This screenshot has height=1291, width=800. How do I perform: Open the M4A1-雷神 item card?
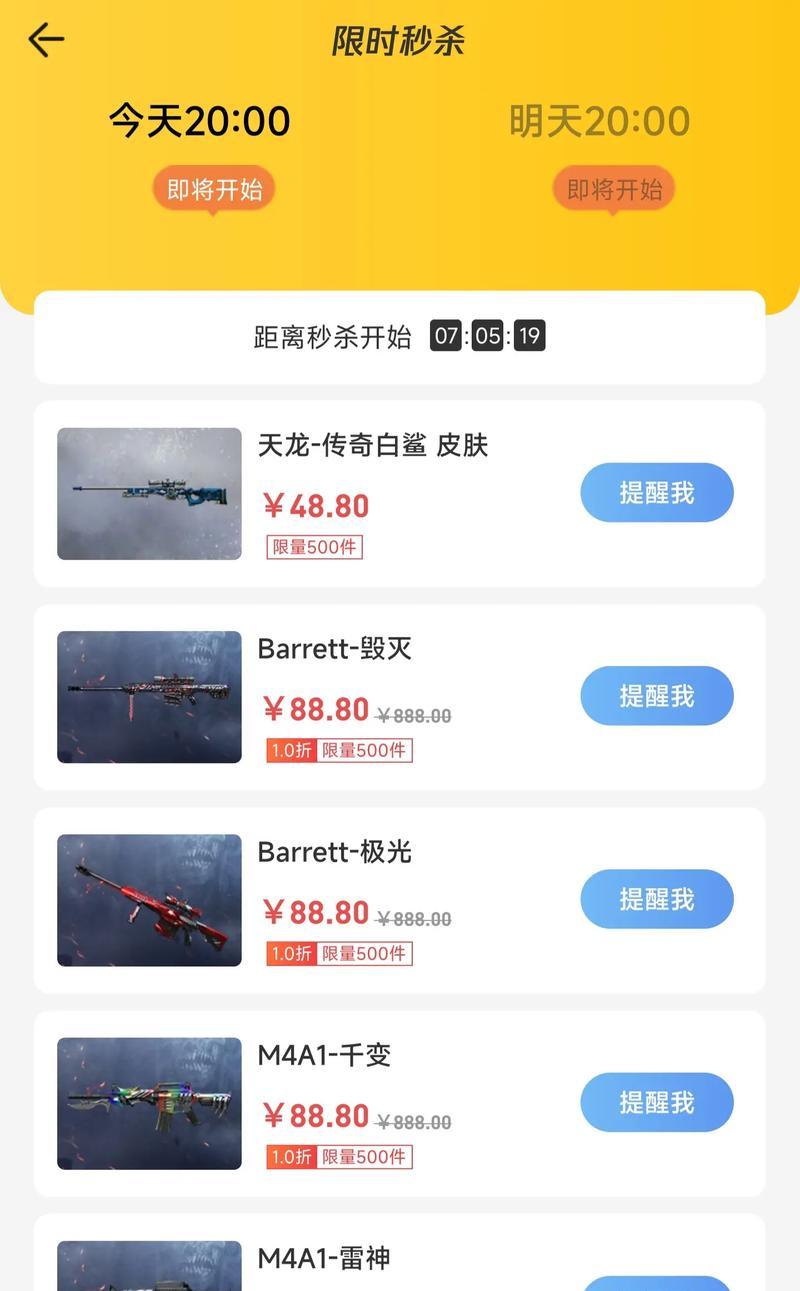[x=400, y=1253]
